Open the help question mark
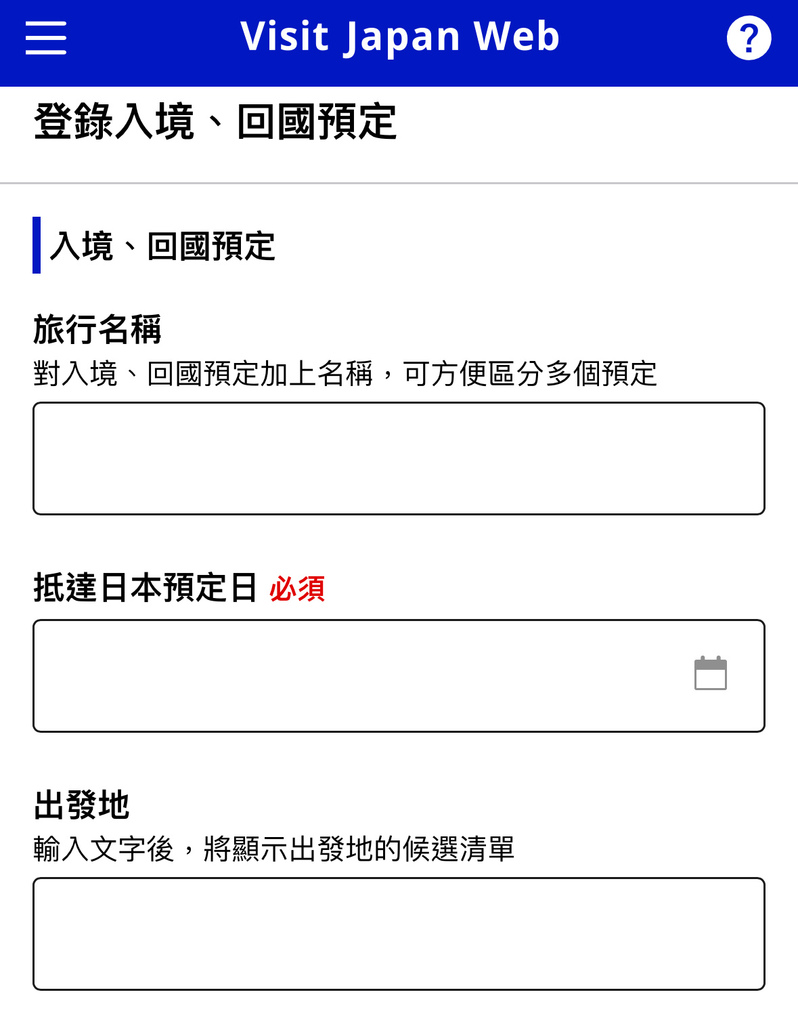The height and width of the screenshot is (1024, 798). point(748,39)
